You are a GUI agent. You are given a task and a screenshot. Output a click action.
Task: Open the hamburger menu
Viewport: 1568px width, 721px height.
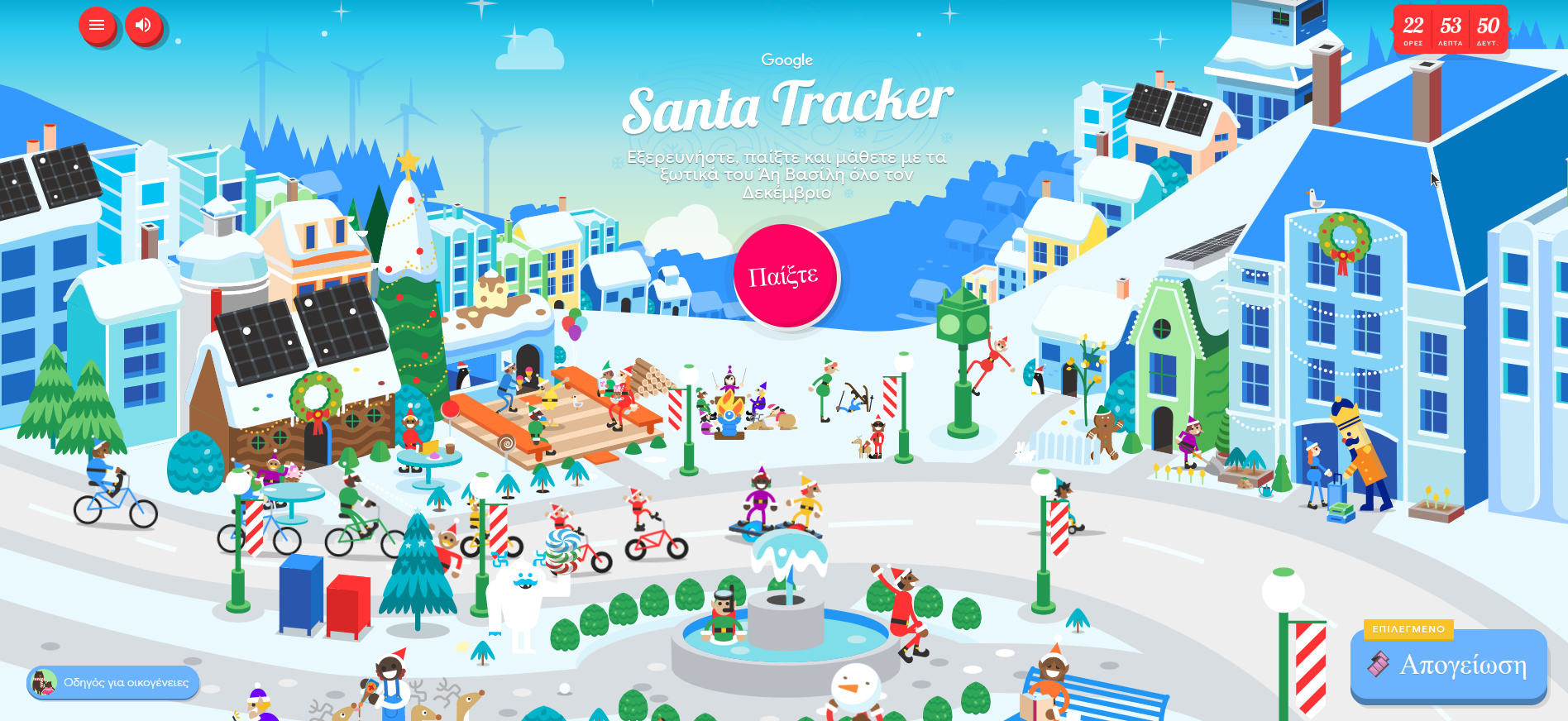pyautogui.click(x=97, y=25)
